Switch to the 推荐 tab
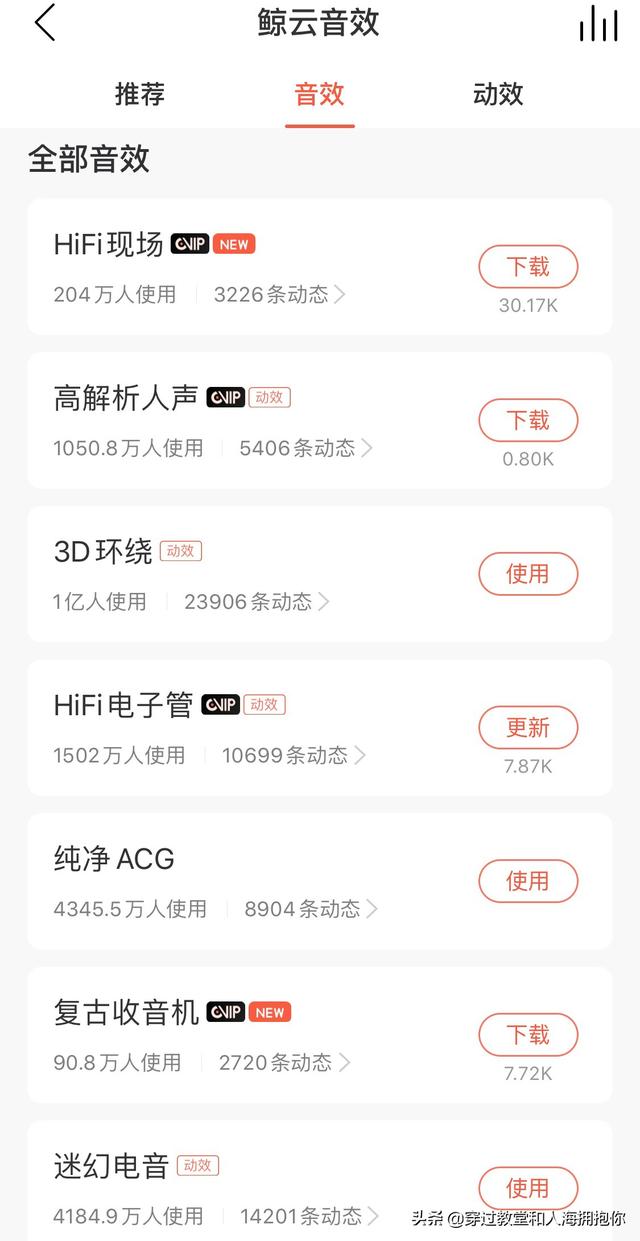The image size is (640, 1241). (140, 95)
